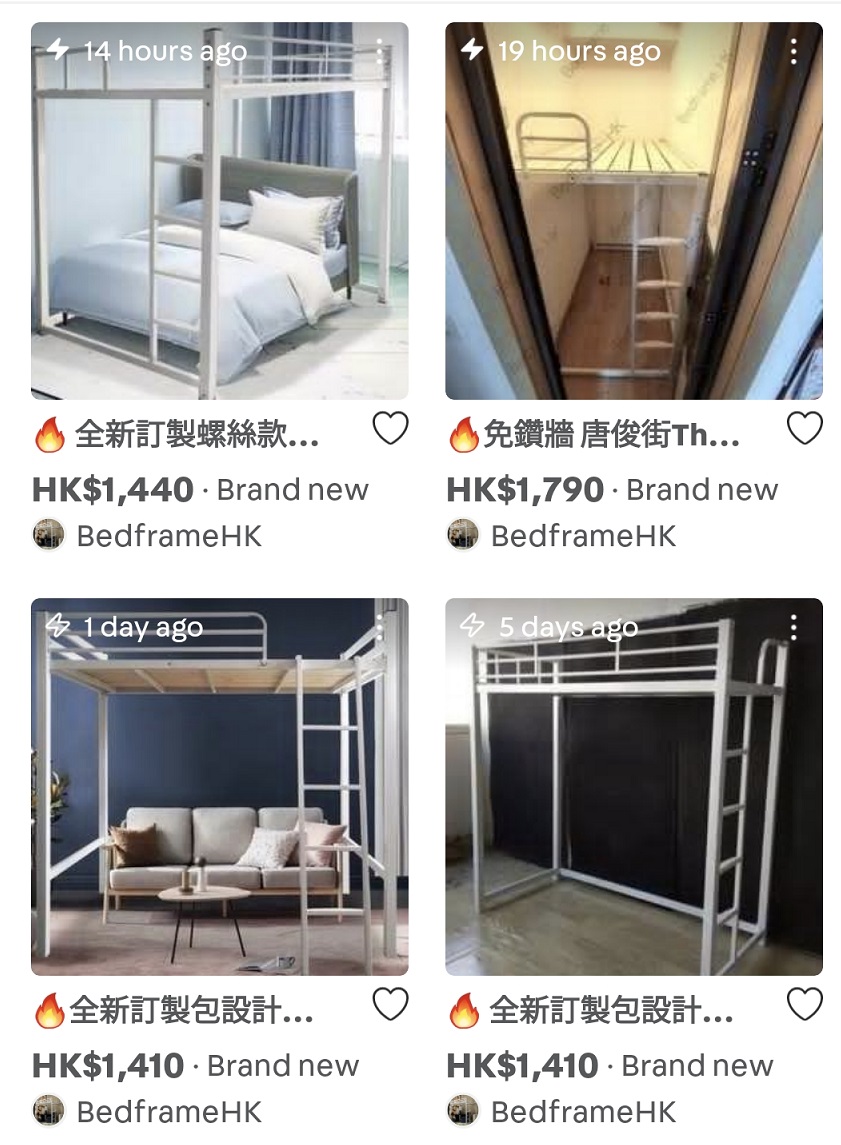Like the HK$1,440 listing
Image resolution: width=841 pixels, height=1145 pixels.
point(390,429)
